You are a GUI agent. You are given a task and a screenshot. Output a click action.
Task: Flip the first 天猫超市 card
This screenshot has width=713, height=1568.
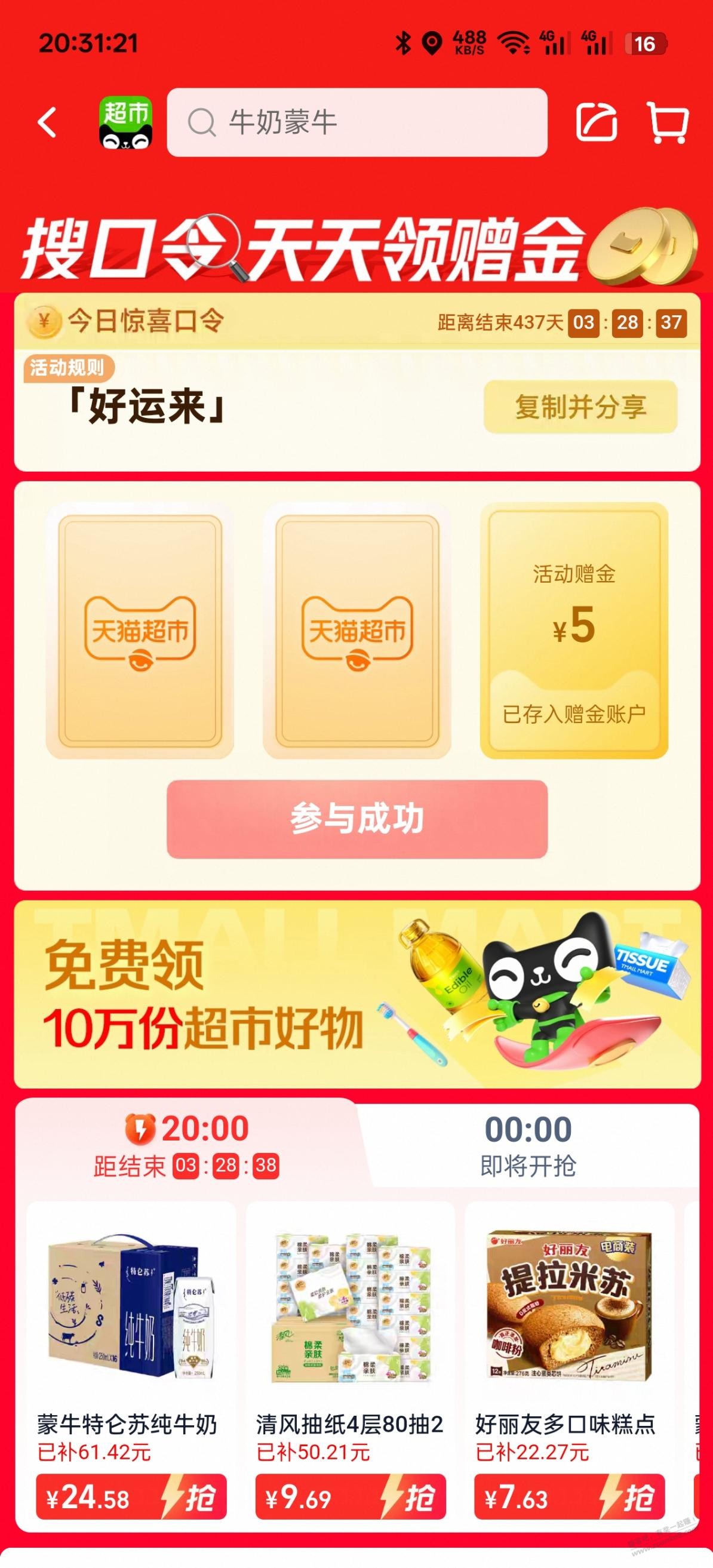click(x=139, y=631)
